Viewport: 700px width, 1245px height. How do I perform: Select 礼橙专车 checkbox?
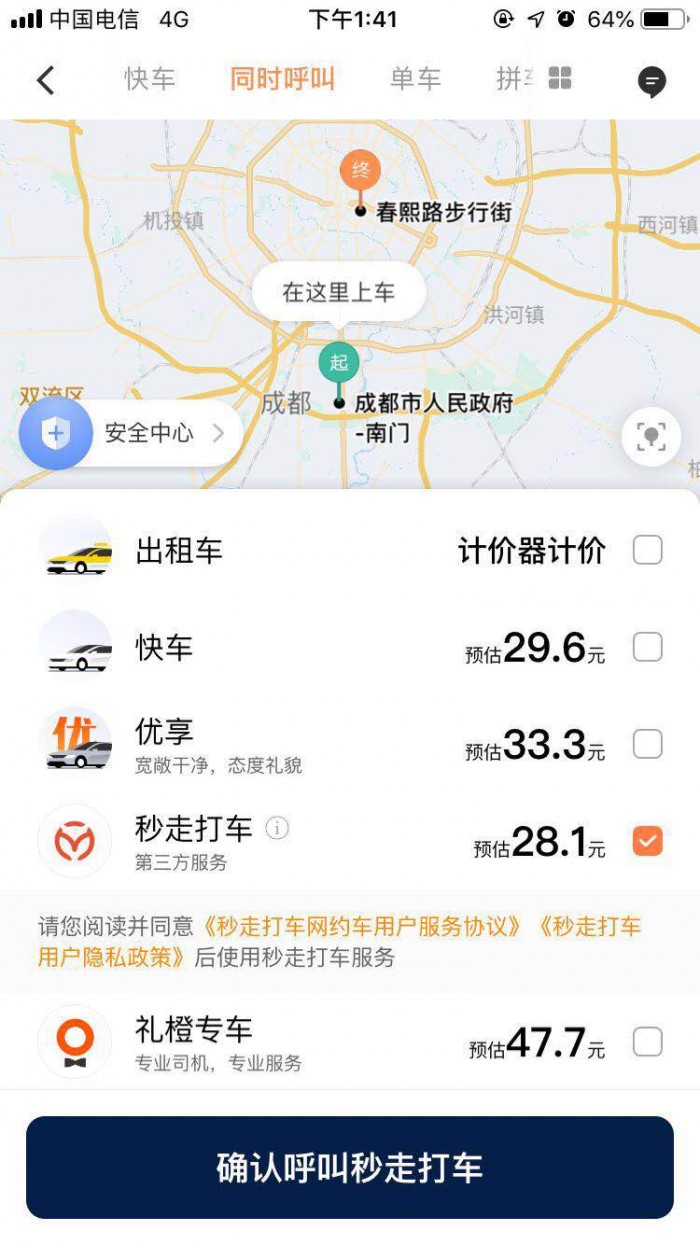tap(647, 1042)
